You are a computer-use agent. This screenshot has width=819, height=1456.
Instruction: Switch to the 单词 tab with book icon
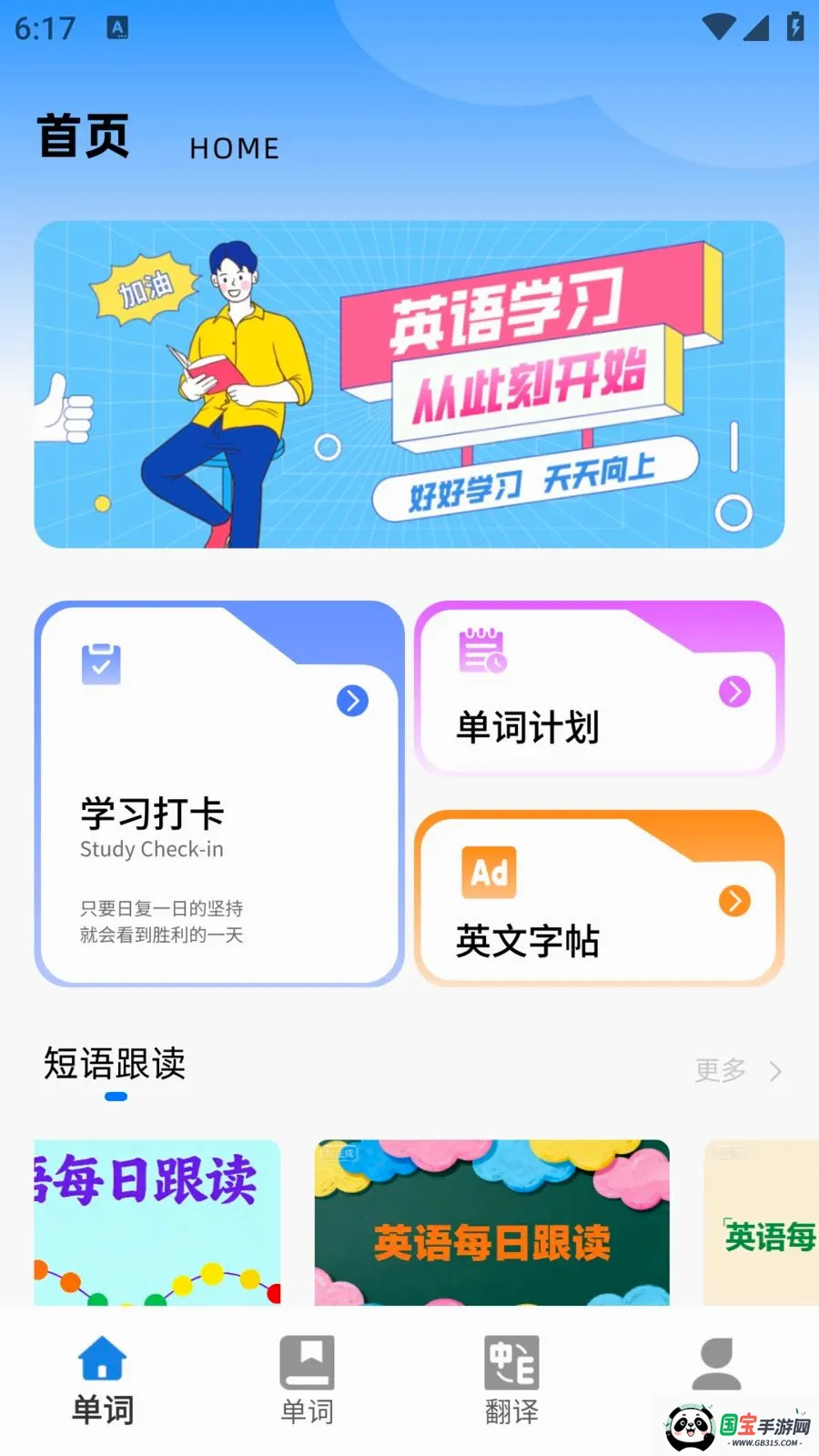(x=308, y=1380)
